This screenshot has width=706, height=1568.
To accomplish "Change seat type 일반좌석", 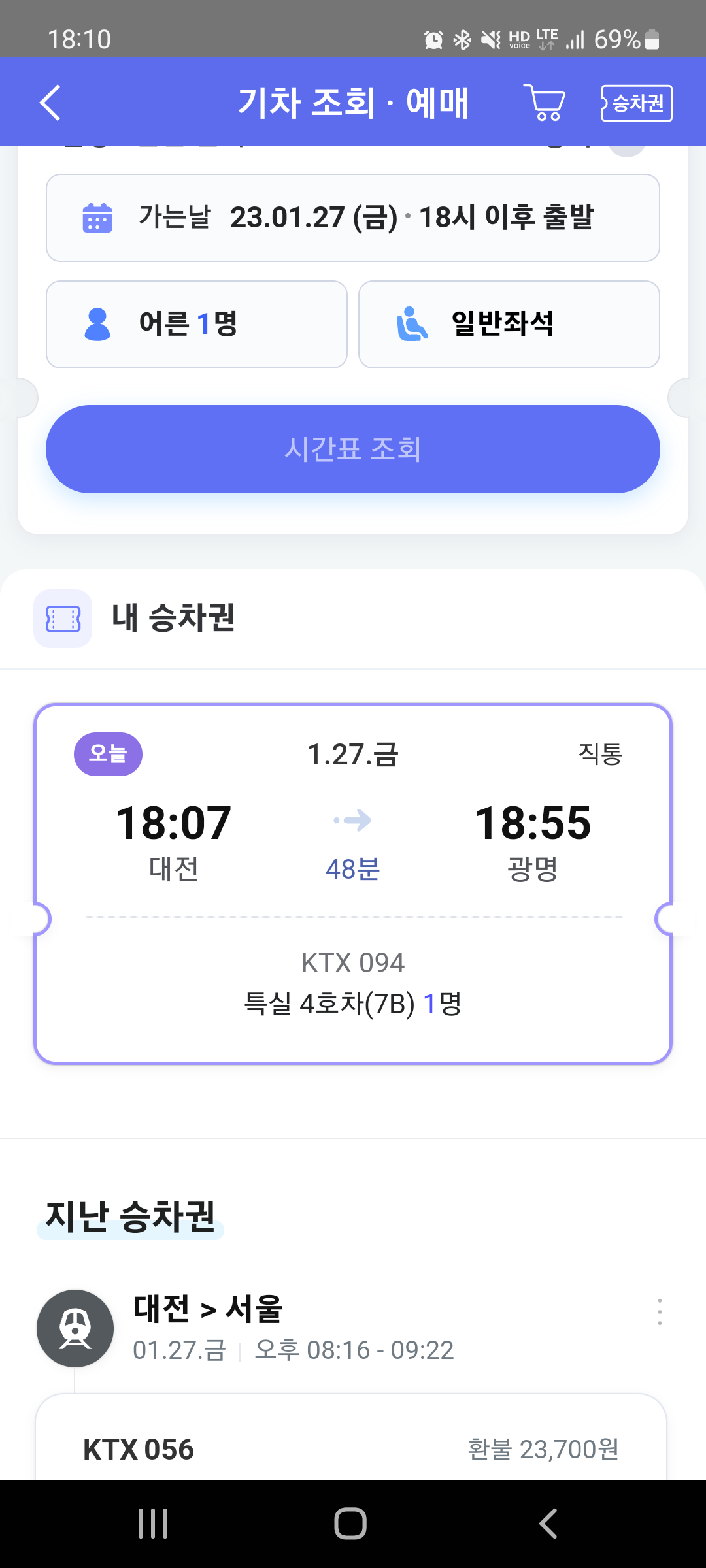I will (509, 324).
